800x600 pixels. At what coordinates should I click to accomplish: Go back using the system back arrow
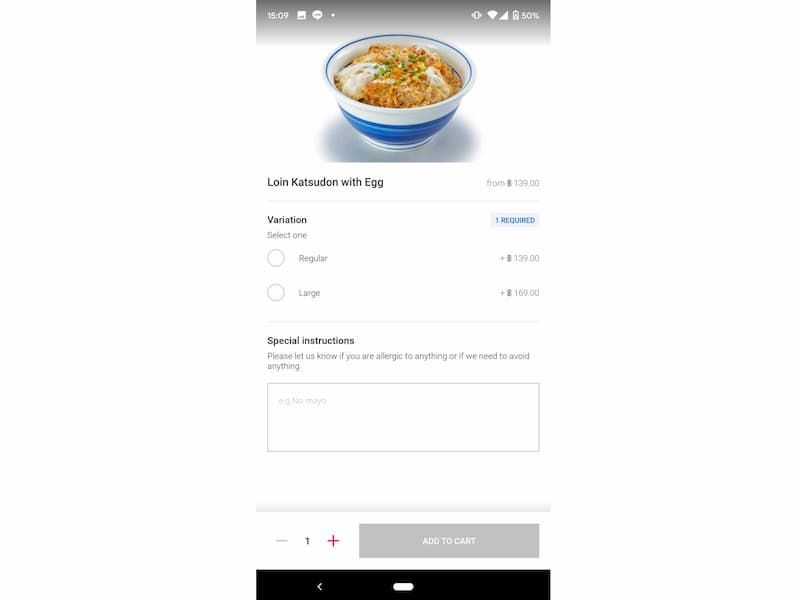tap(320, 586)
